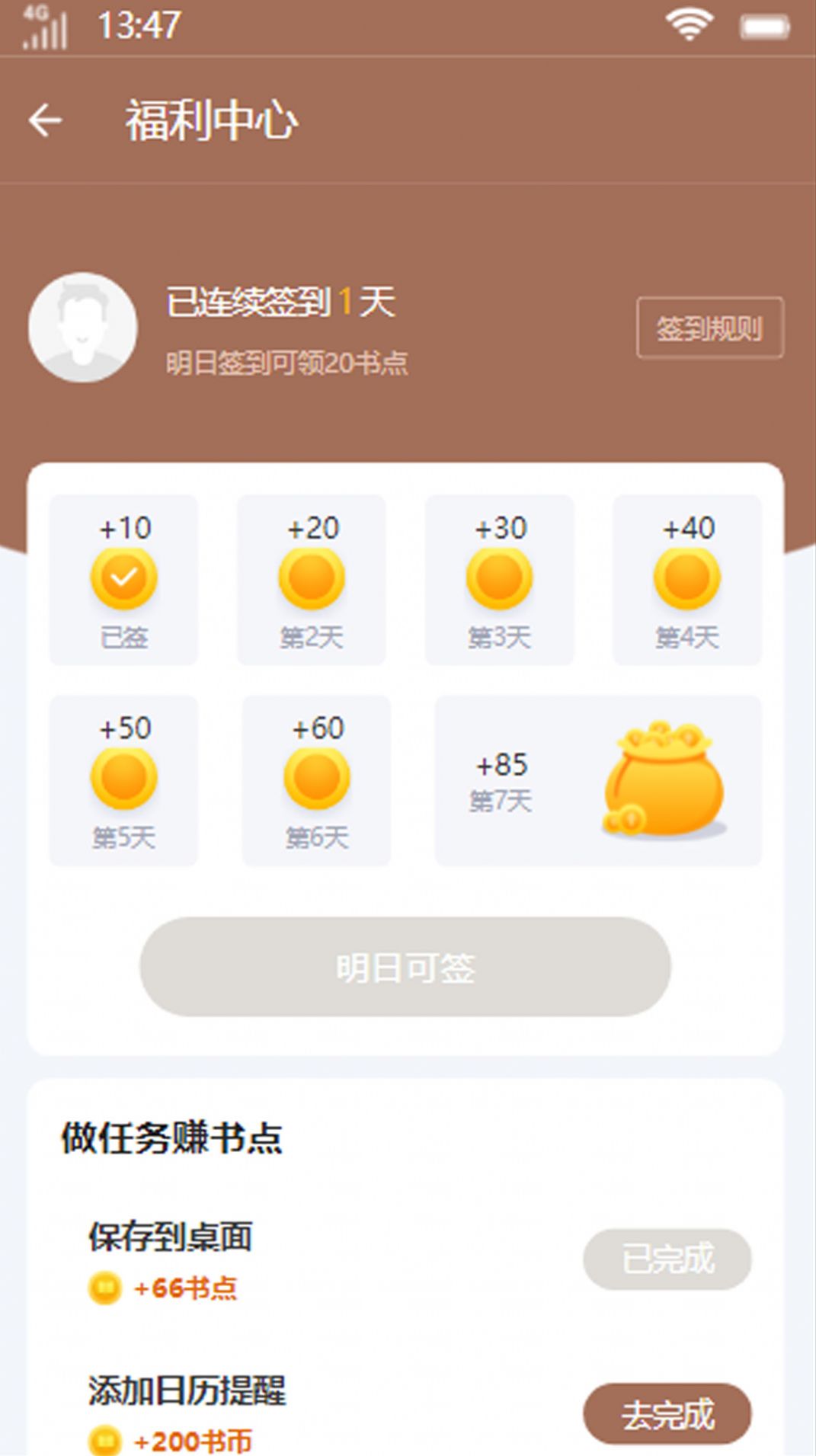Tap the +20 coin for 第2天
816x1456 pixels.
click(x=311, y=581)
